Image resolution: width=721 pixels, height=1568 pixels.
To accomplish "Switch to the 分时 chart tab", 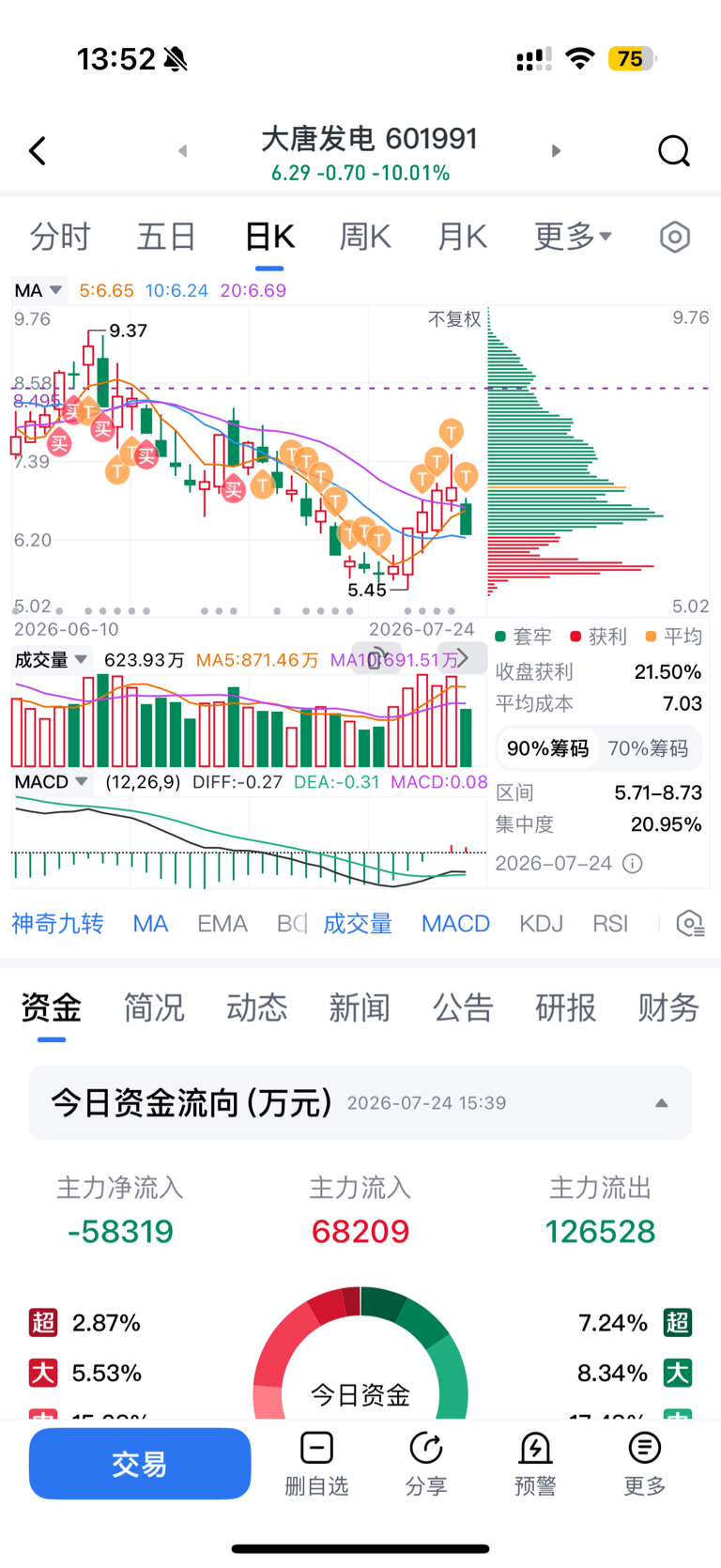I will [x=60, y=237].
